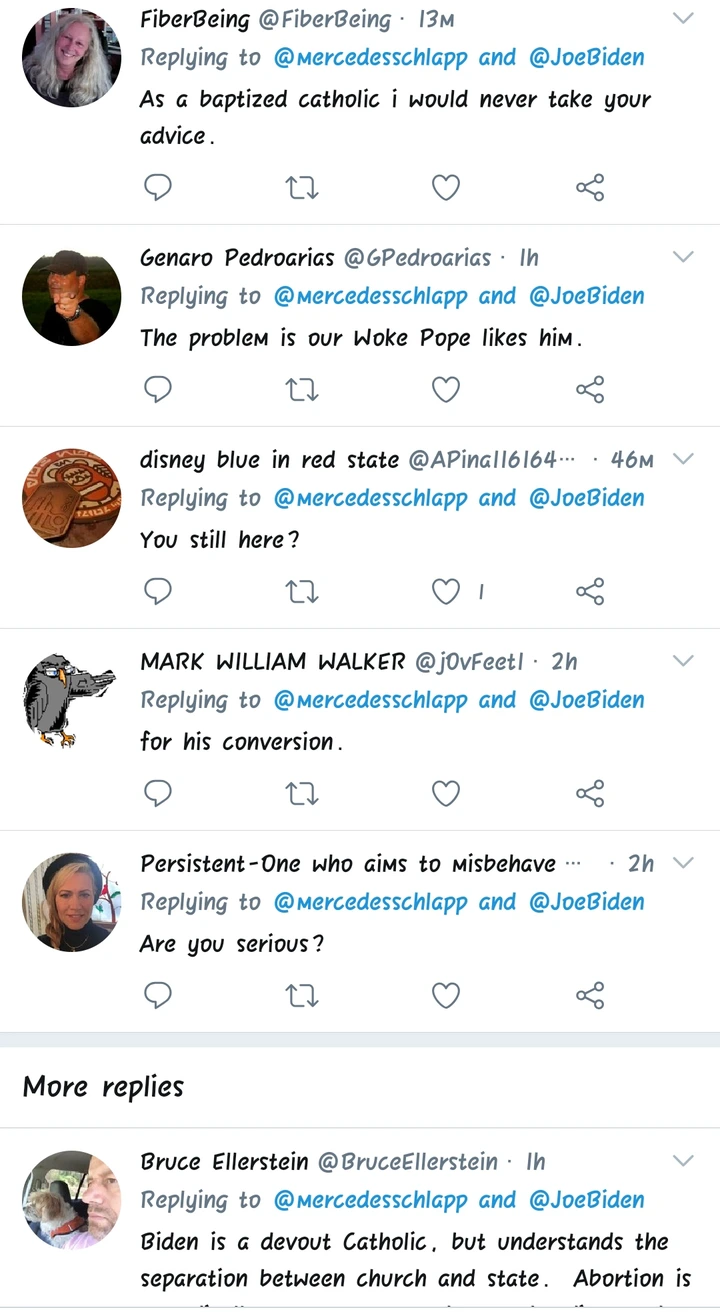Open @JoeBiden mention in Persistent-One's reply

tap(586, 902)
